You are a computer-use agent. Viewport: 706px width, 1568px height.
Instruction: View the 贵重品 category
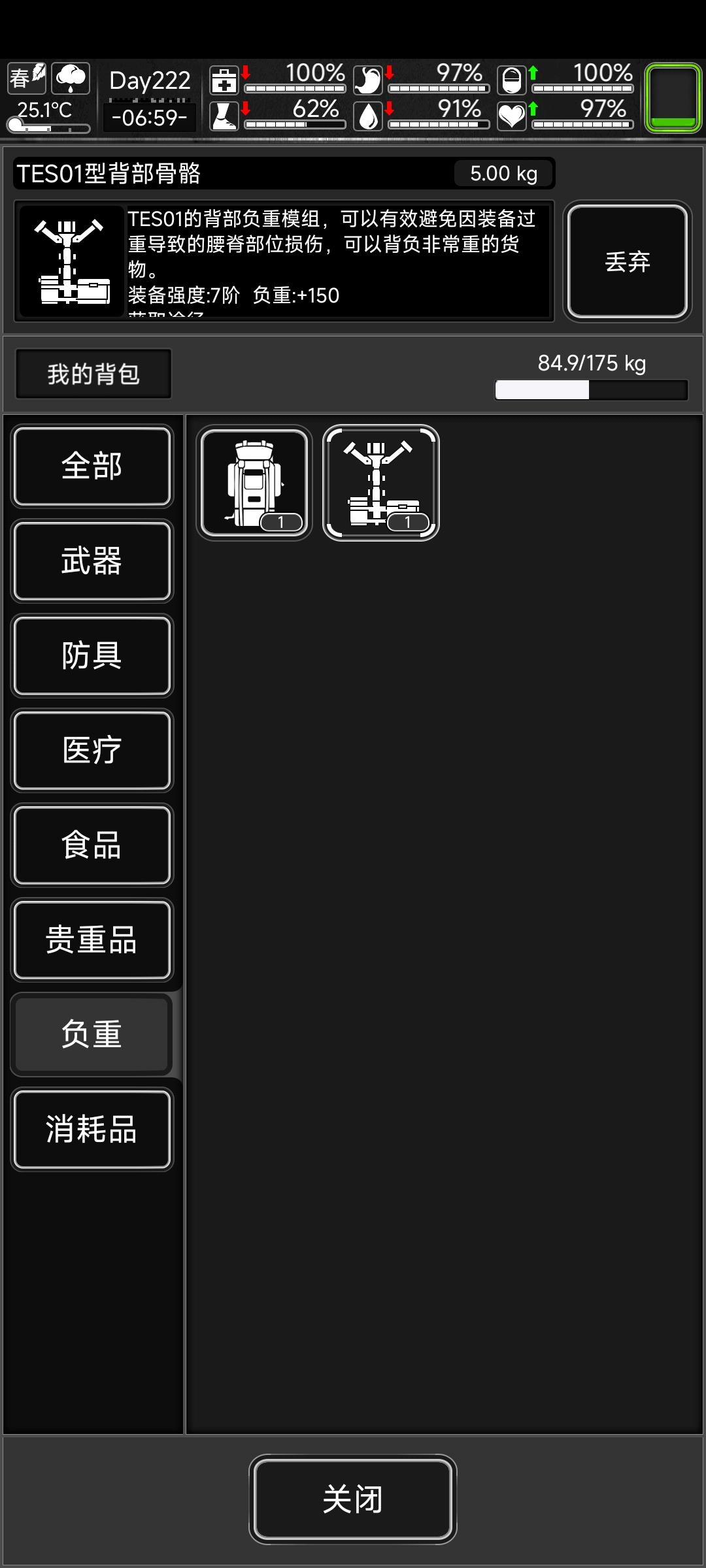[x=92, y=940]
